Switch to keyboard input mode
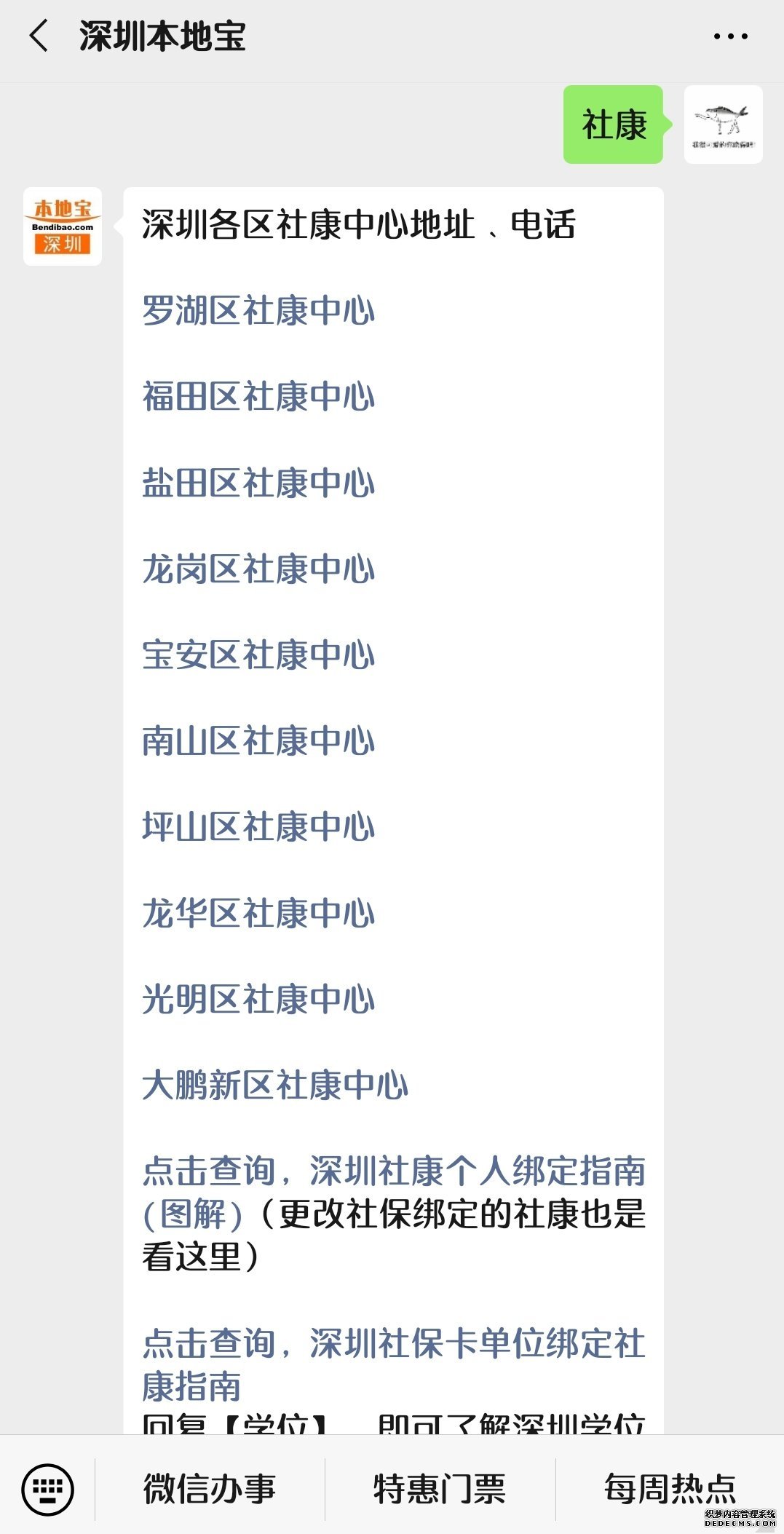784x1534 pixels. tap(47, 1488)
